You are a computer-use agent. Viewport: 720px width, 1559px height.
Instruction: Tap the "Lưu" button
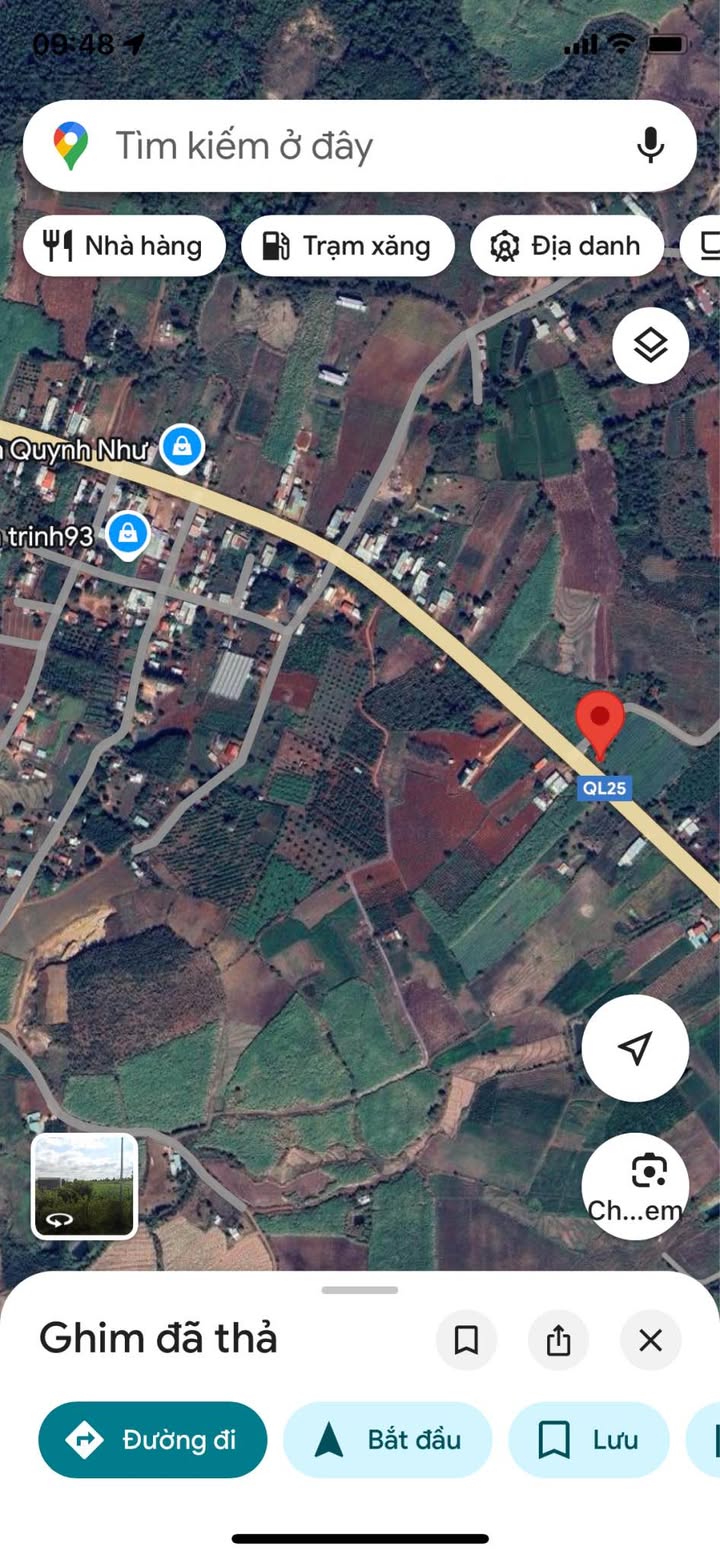click(x=588, y=1440)
